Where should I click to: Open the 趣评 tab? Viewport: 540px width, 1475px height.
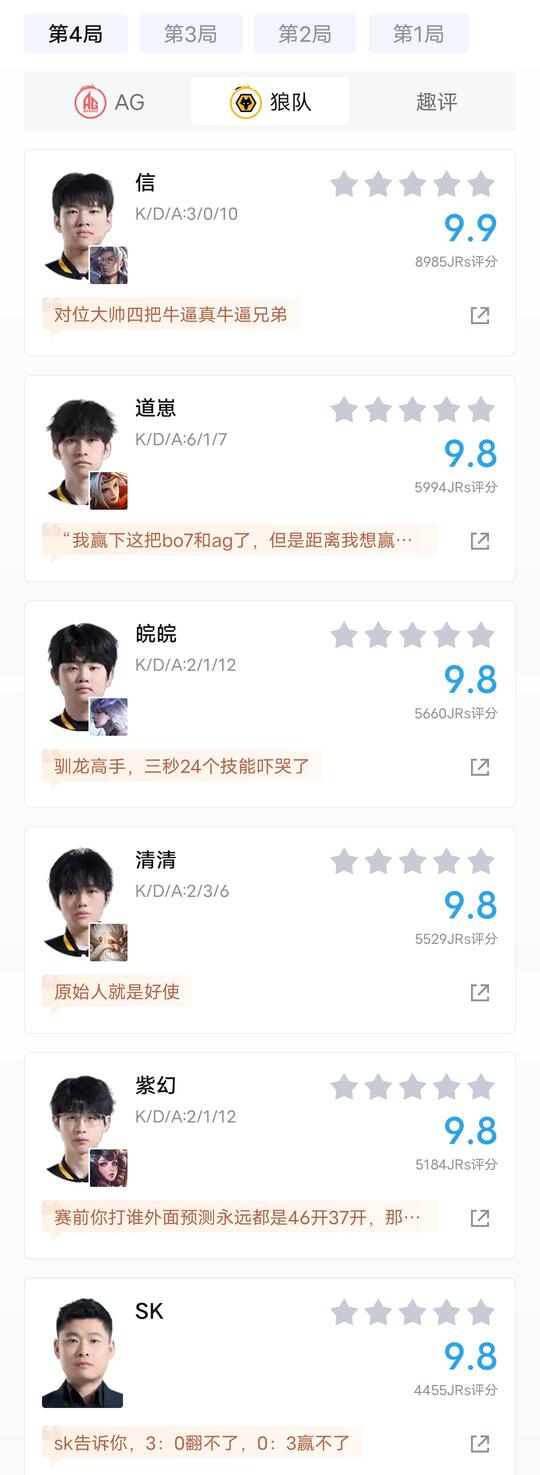pyautogui.click(x=436, y=102)
